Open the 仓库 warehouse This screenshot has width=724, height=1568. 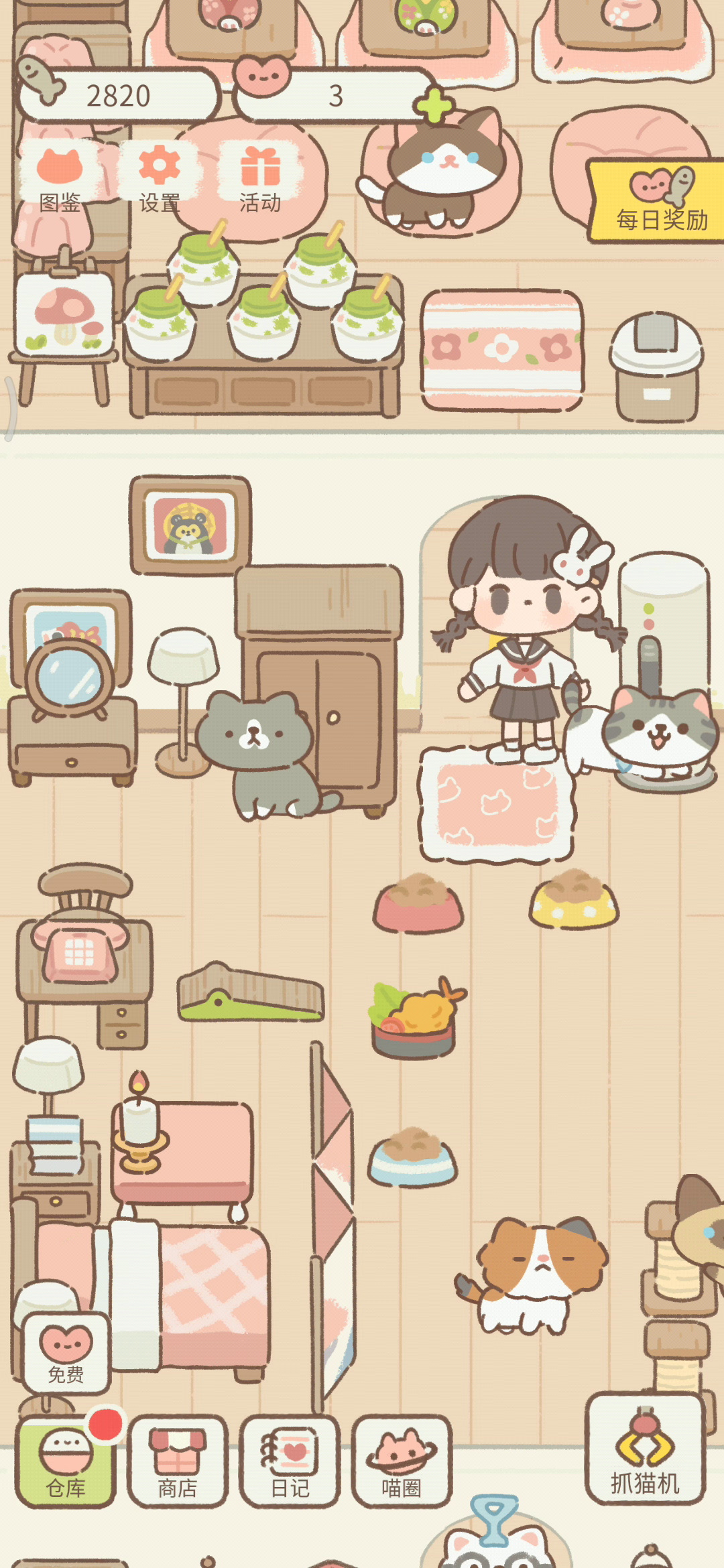(66, 1461)
